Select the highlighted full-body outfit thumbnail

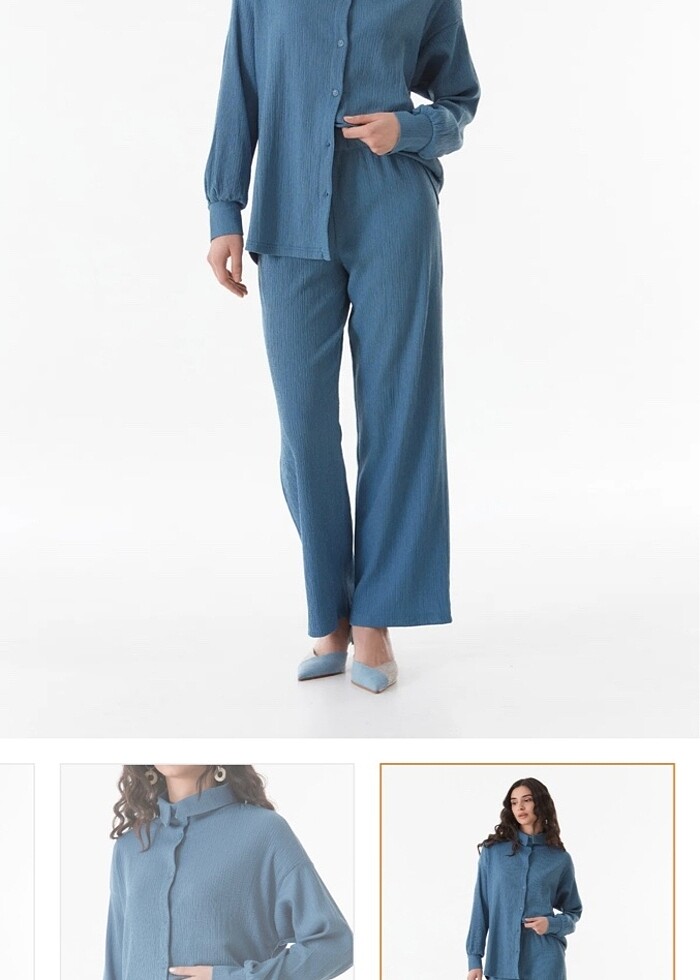[x=527, y=871]
